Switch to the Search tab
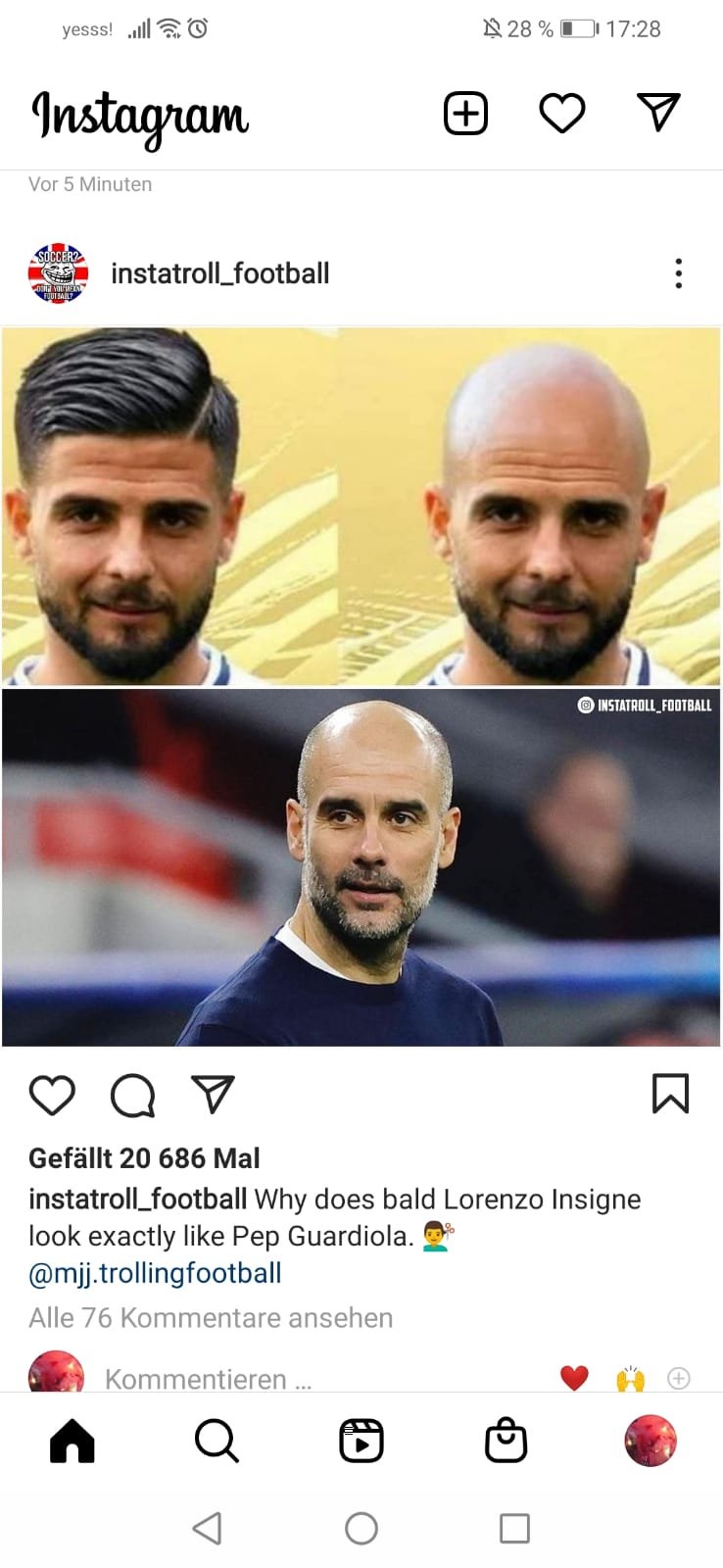Screen dimensions: 723x1568 (x=217, y=1441)
